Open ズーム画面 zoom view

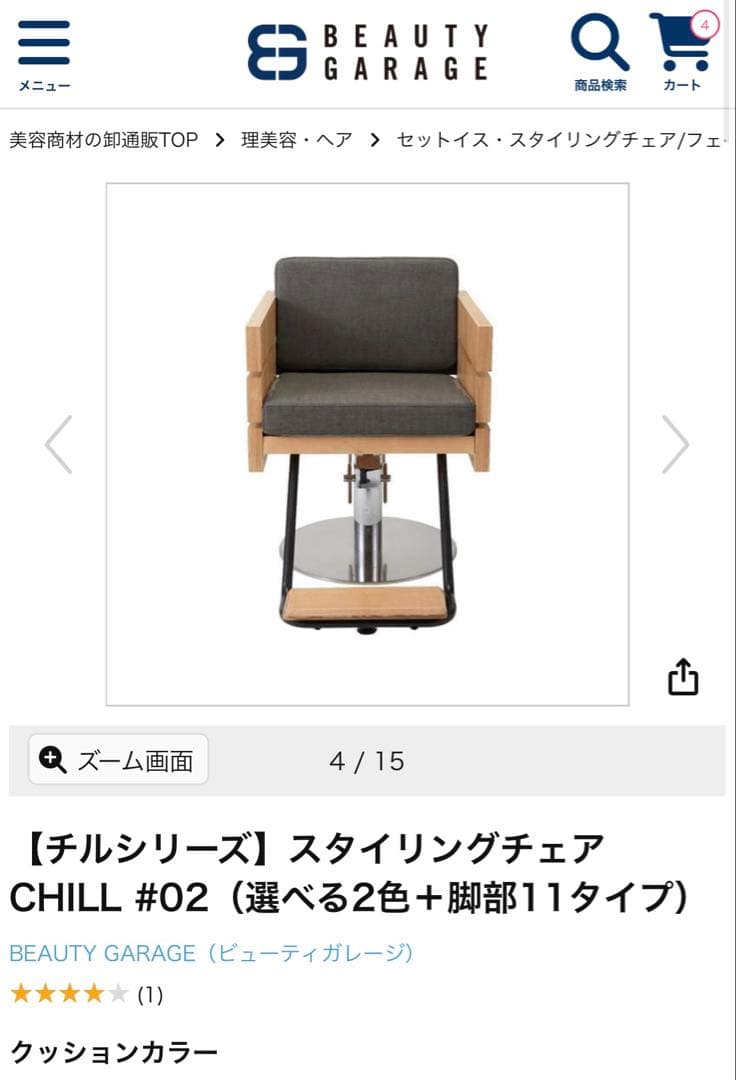[118, 760]
